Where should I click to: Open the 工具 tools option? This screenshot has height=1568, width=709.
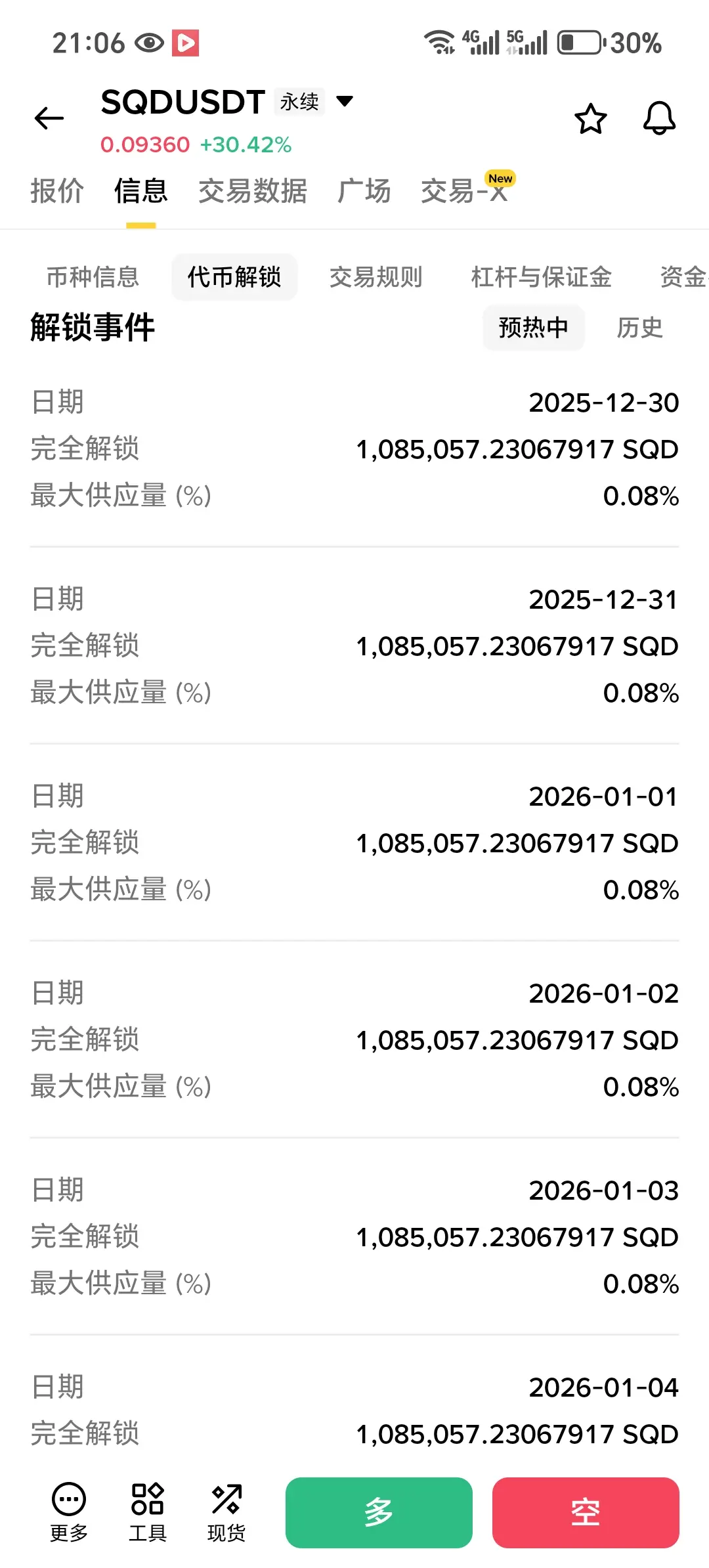coord(148,1513)
